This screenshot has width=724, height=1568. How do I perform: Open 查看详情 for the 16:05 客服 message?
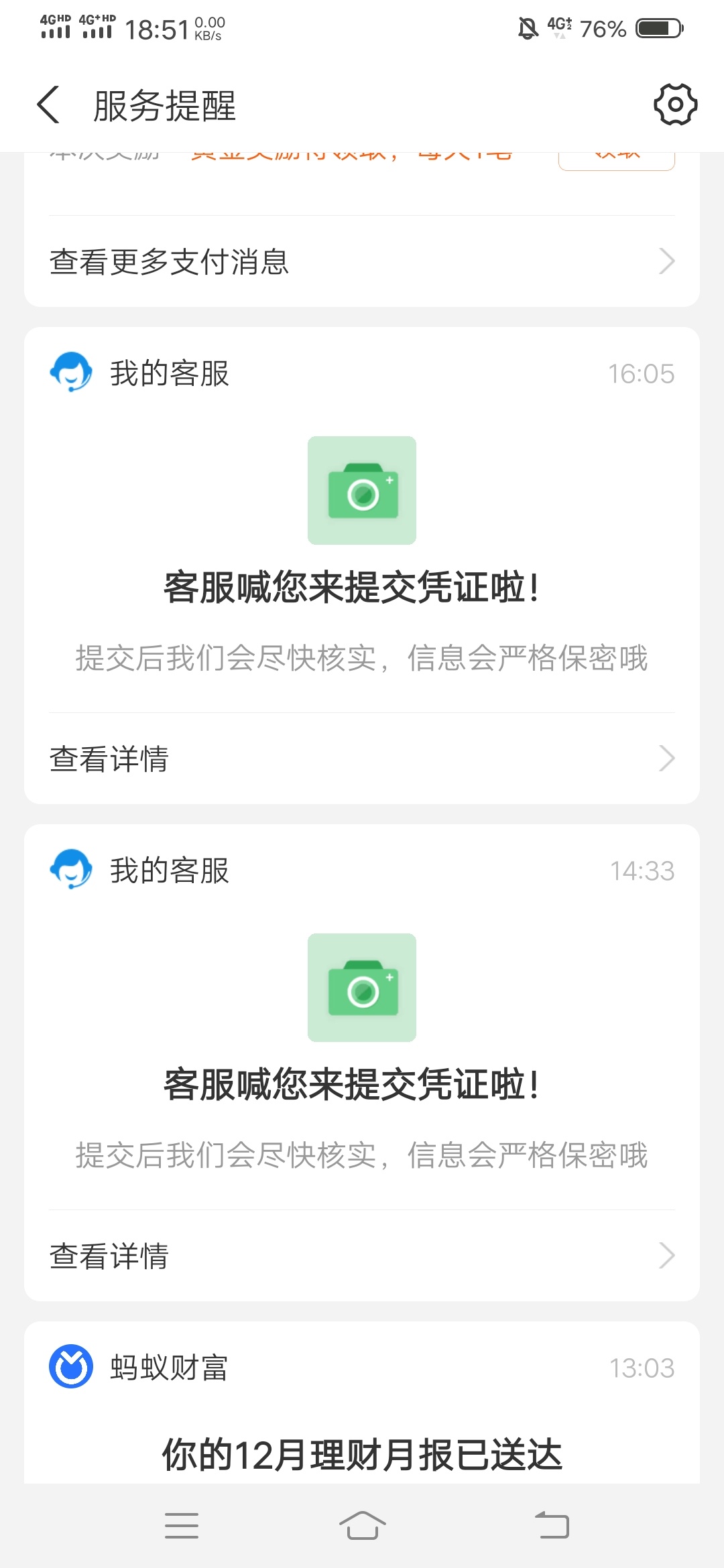click(x=362, y=759)
